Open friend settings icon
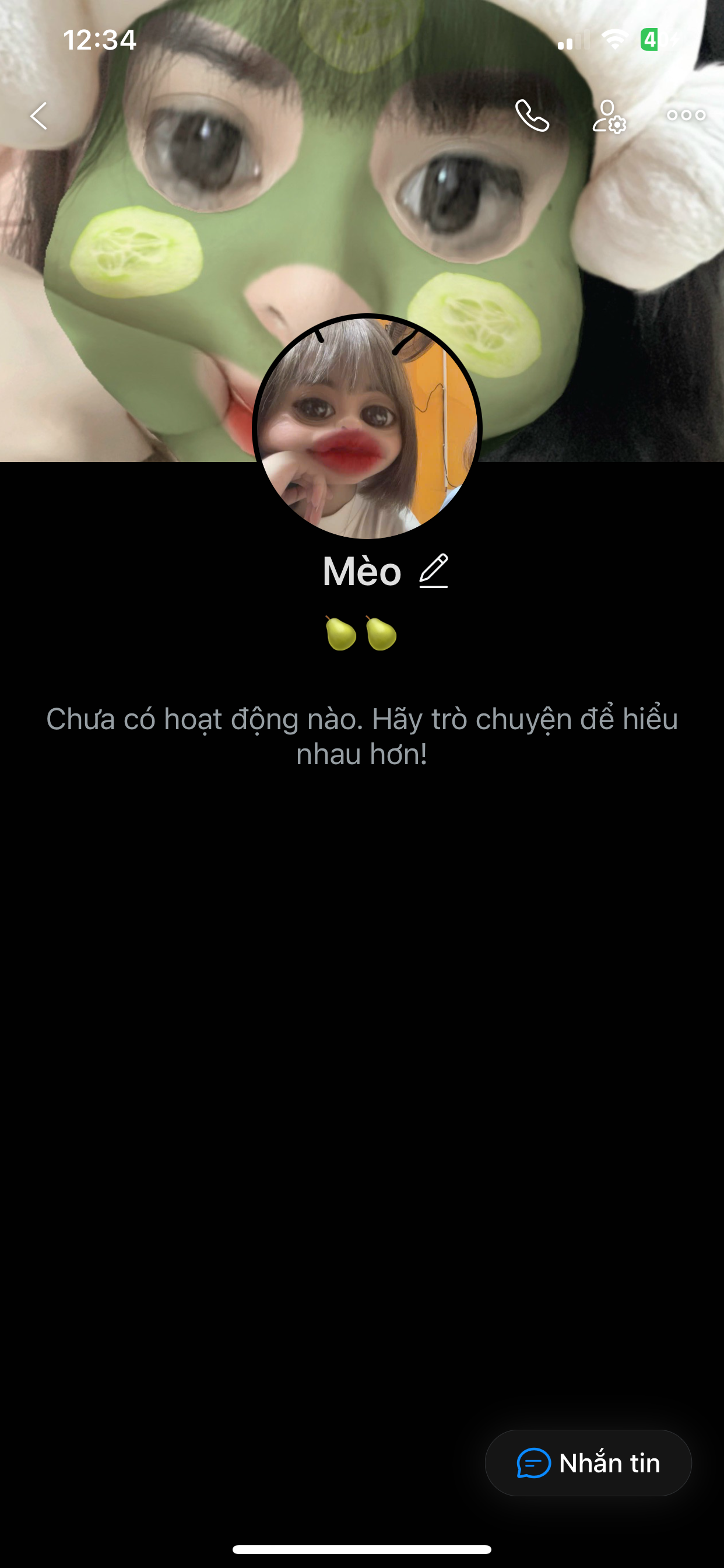Viewport: 724px width, 1568px height. (x=609, y=117)
